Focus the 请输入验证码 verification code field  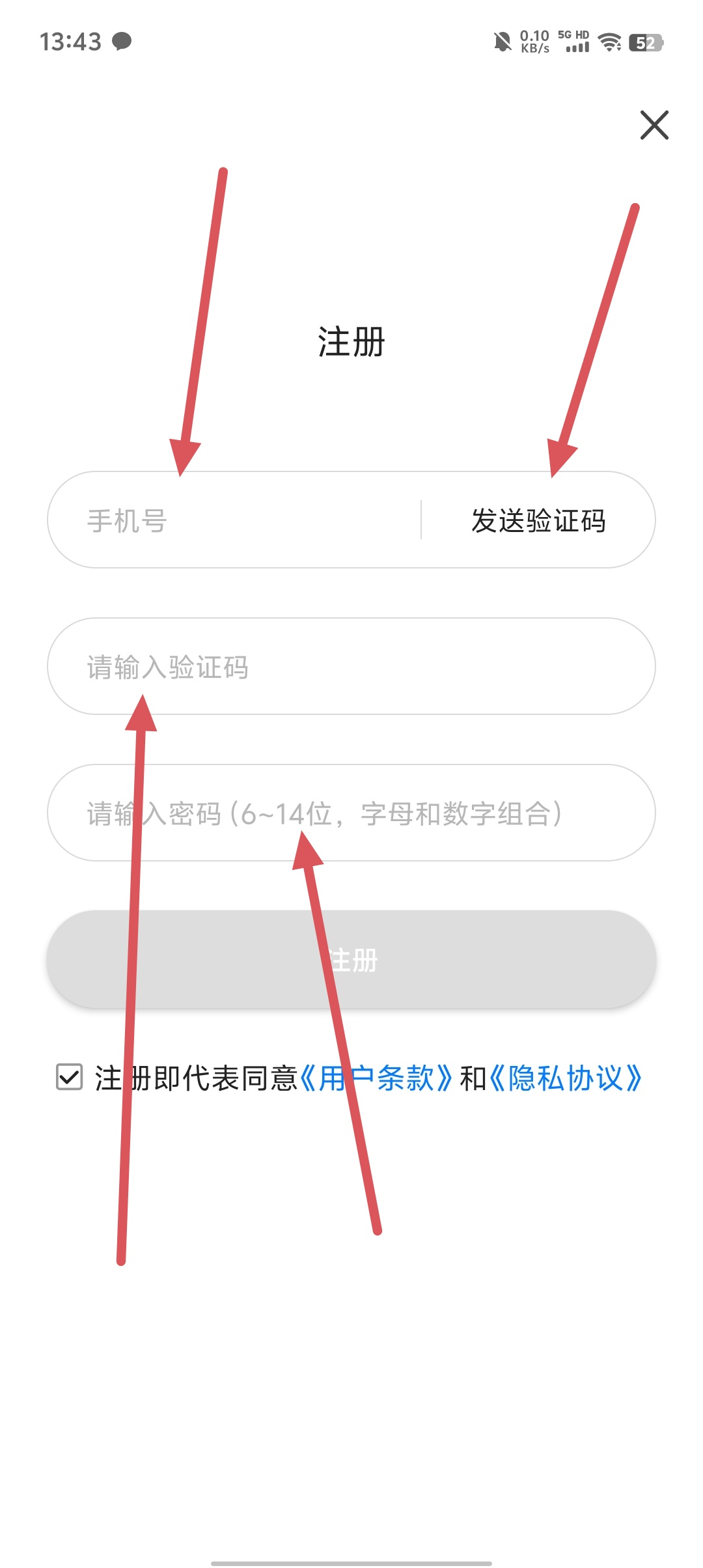pos(351,667)
